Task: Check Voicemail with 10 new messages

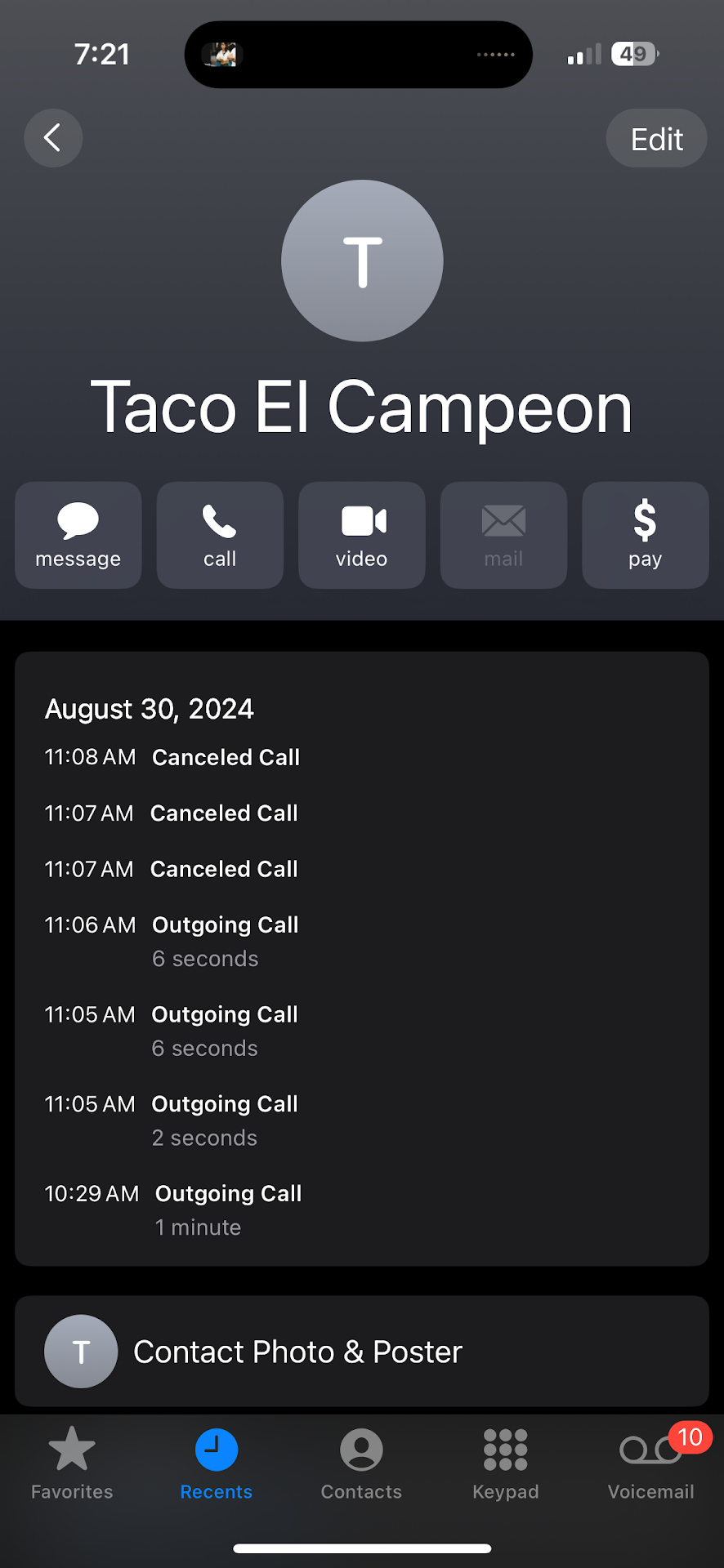Action: 651,1464
